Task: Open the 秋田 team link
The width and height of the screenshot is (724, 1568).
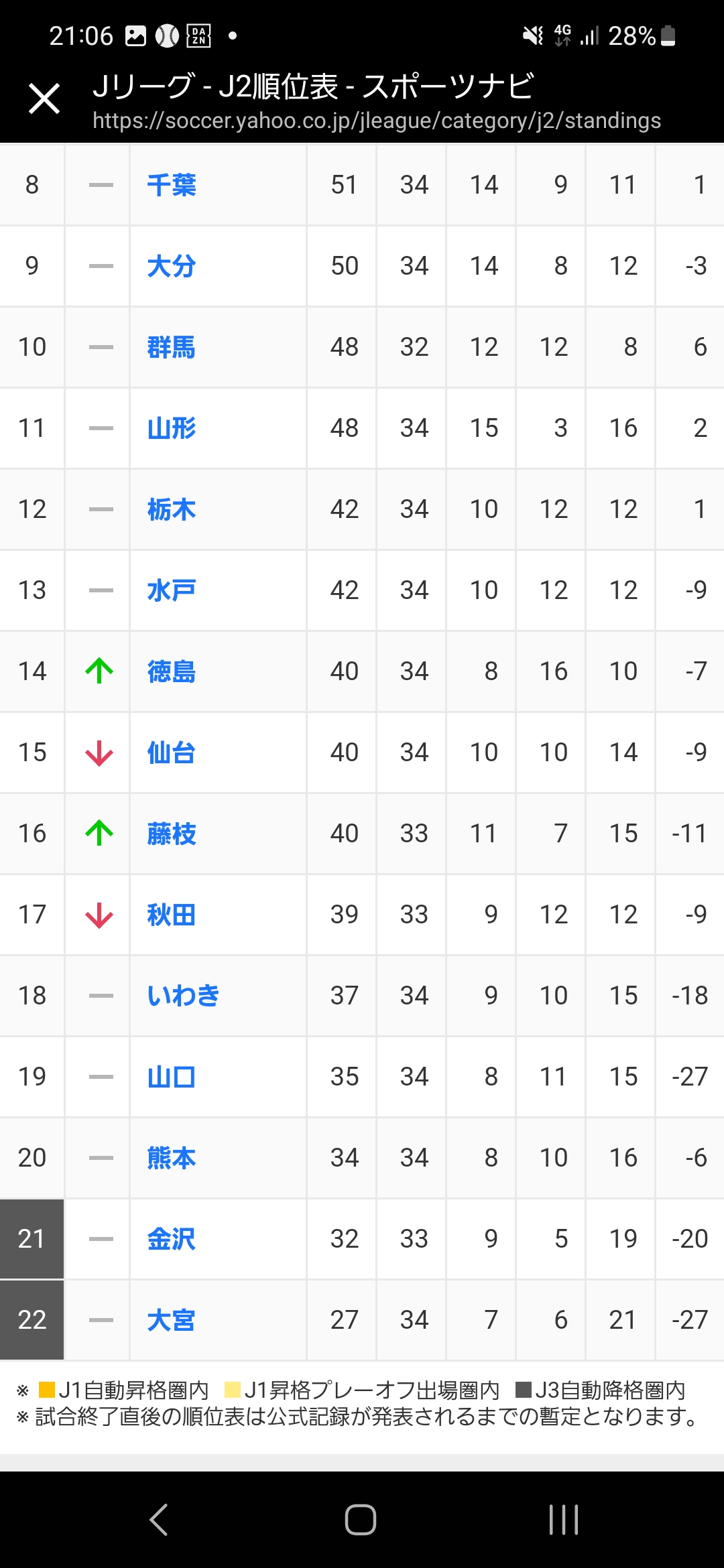Action: [172, 915]
